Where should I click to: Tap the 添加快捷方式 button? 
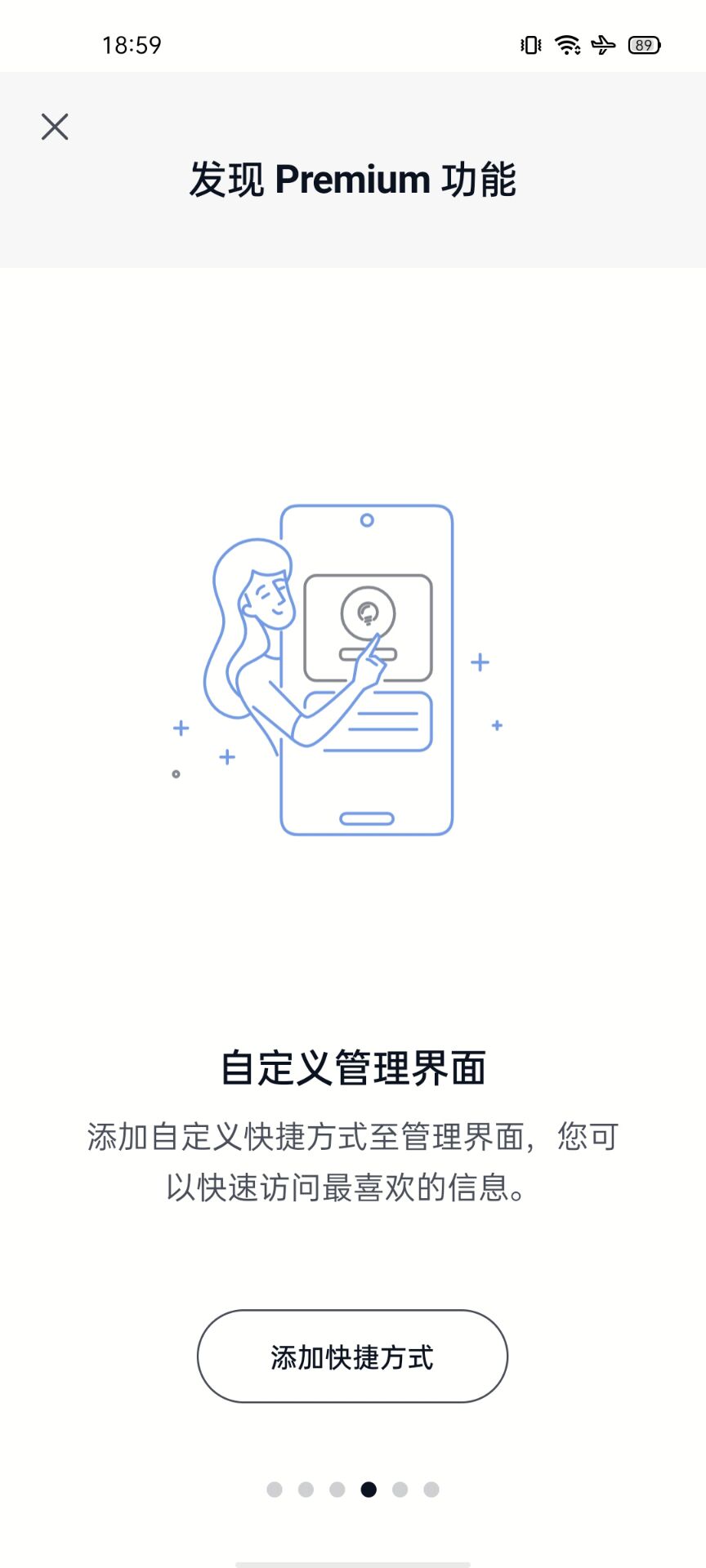[352, 1356]
